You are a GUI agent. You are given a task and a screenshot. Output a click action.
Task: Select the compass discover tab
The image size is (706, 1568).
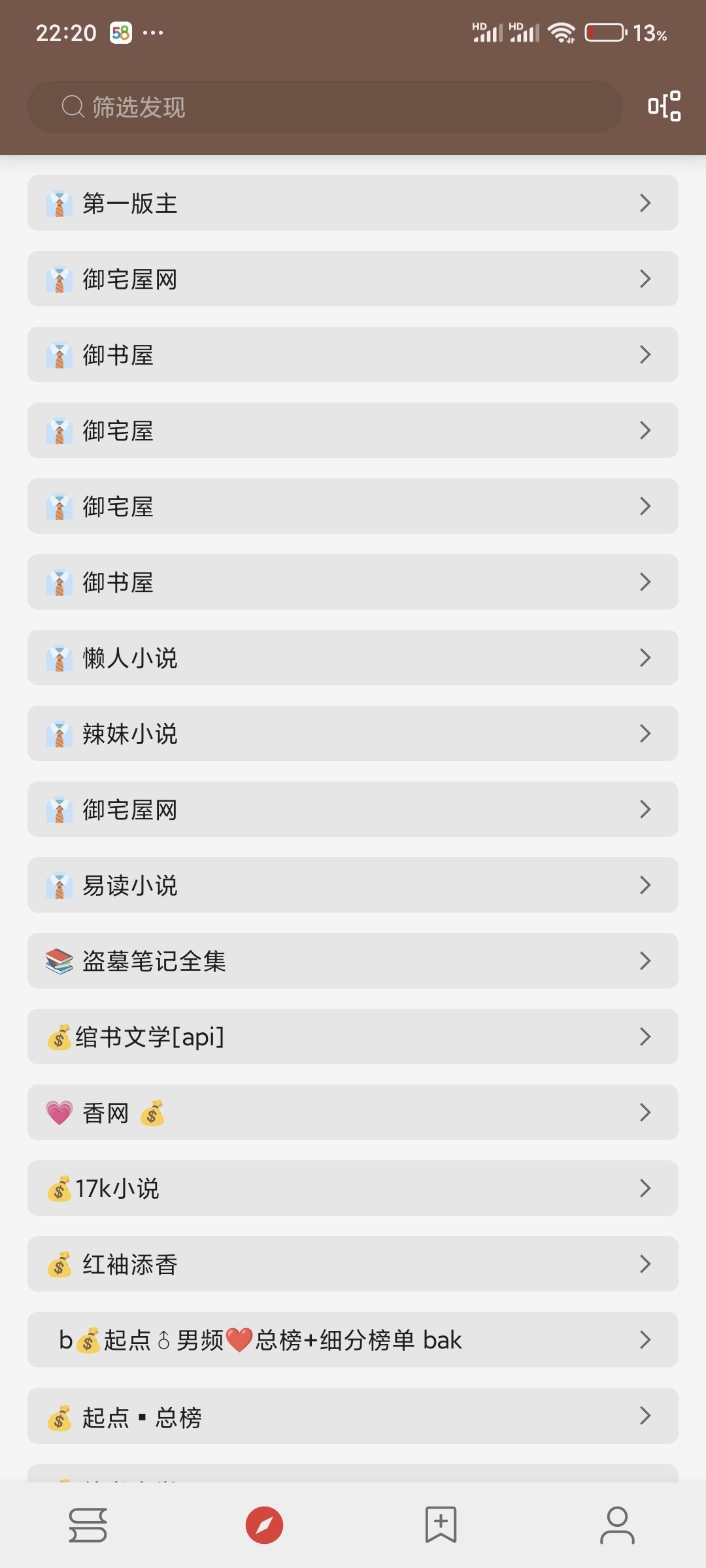264,1525
